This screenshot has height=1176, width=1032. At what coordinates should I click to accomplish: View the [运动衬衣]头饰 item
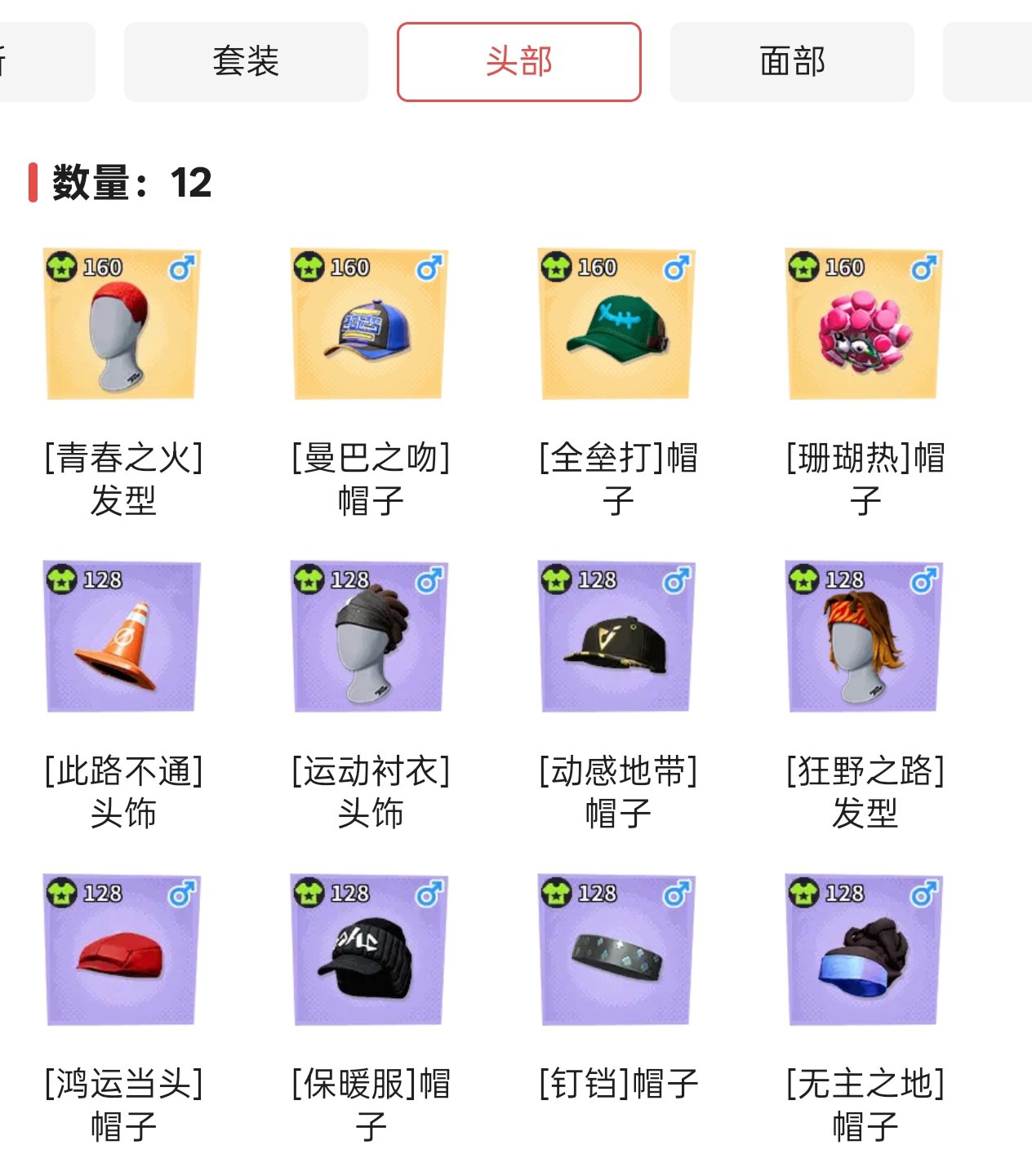tap(370, 637)
